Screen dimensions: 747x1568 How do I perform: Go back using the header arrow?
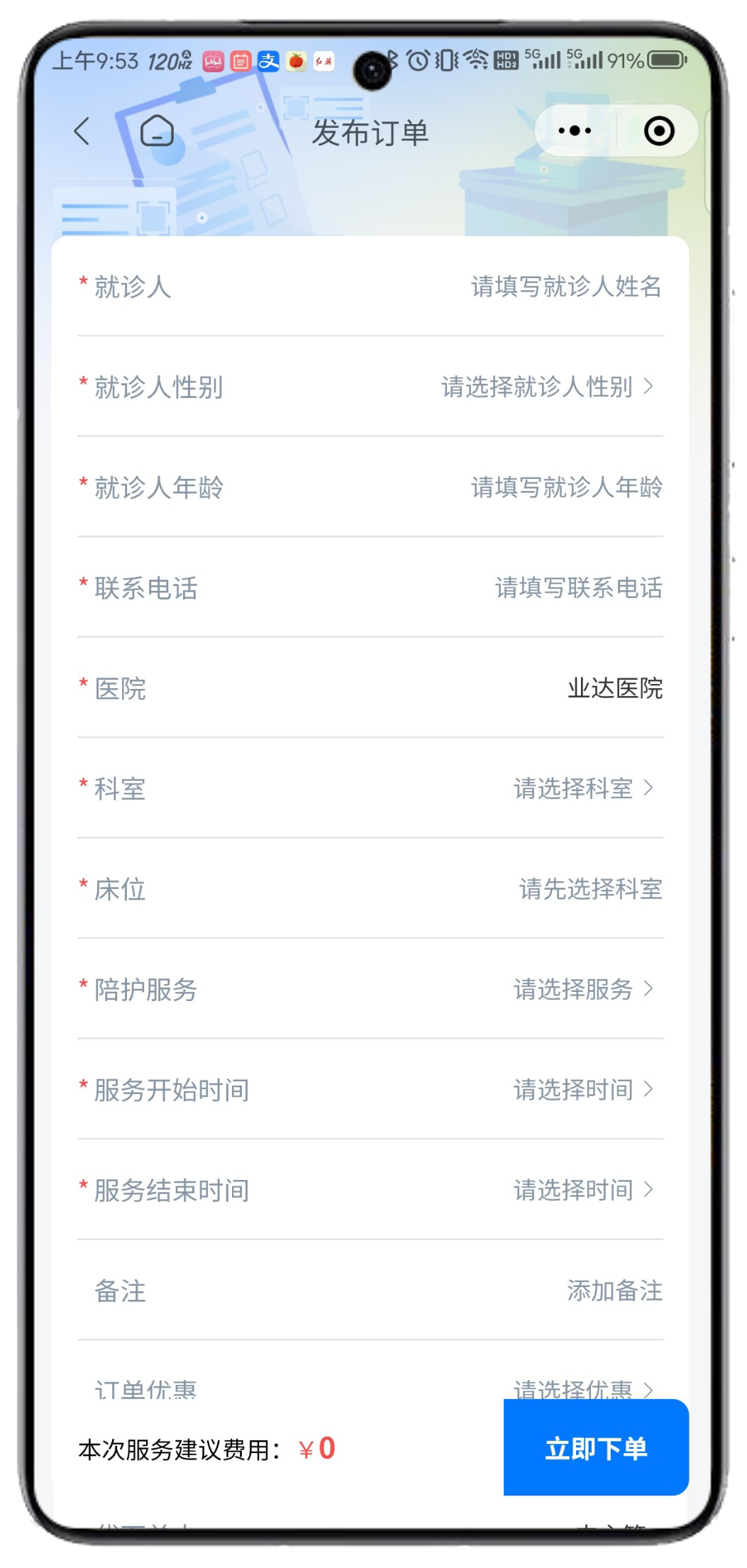click(x=82, y=131)
